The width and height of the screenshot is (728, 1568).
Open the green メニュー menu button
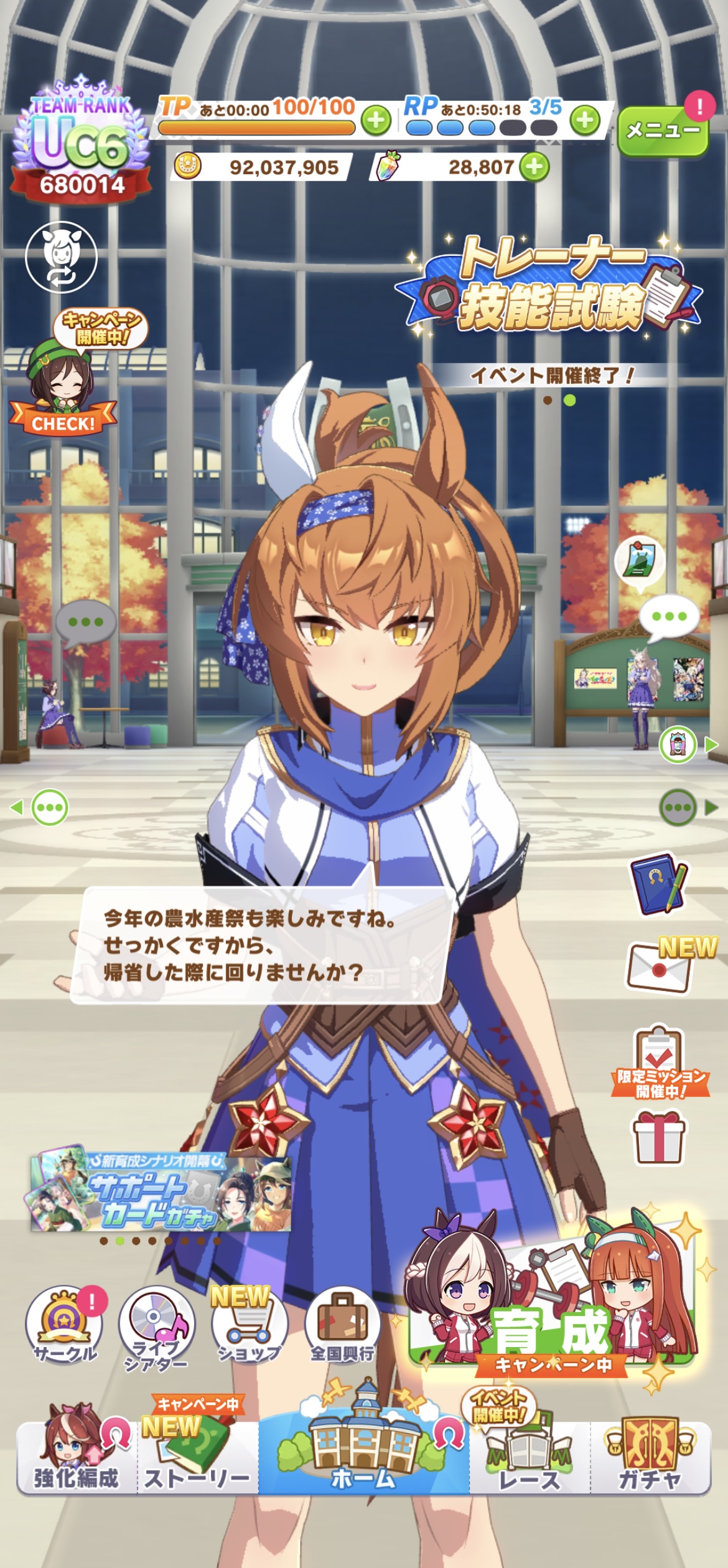pyautogui.click(x=663, y=131)
